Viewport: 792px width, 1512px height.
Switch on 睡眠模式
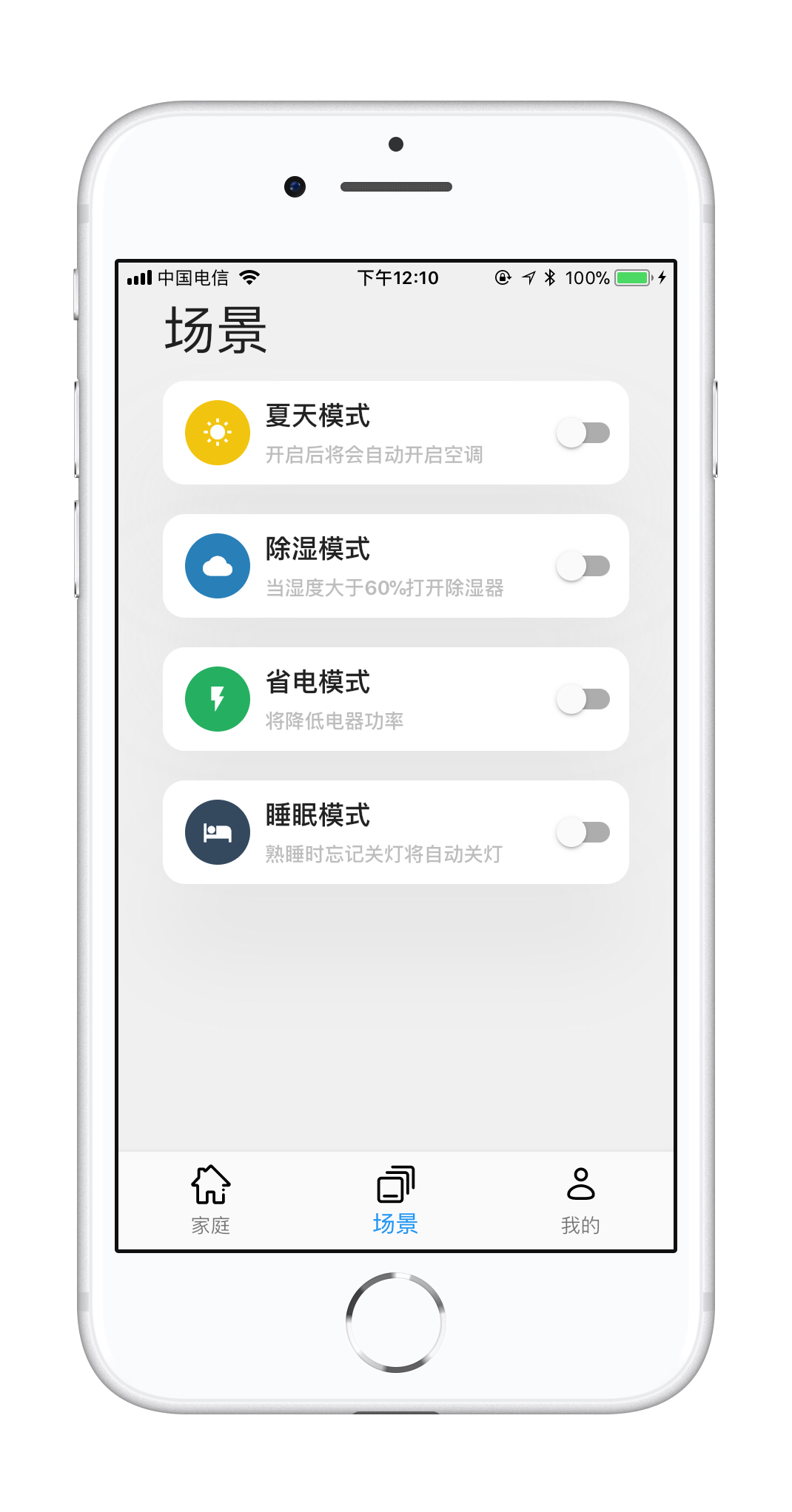pos(583,832)
